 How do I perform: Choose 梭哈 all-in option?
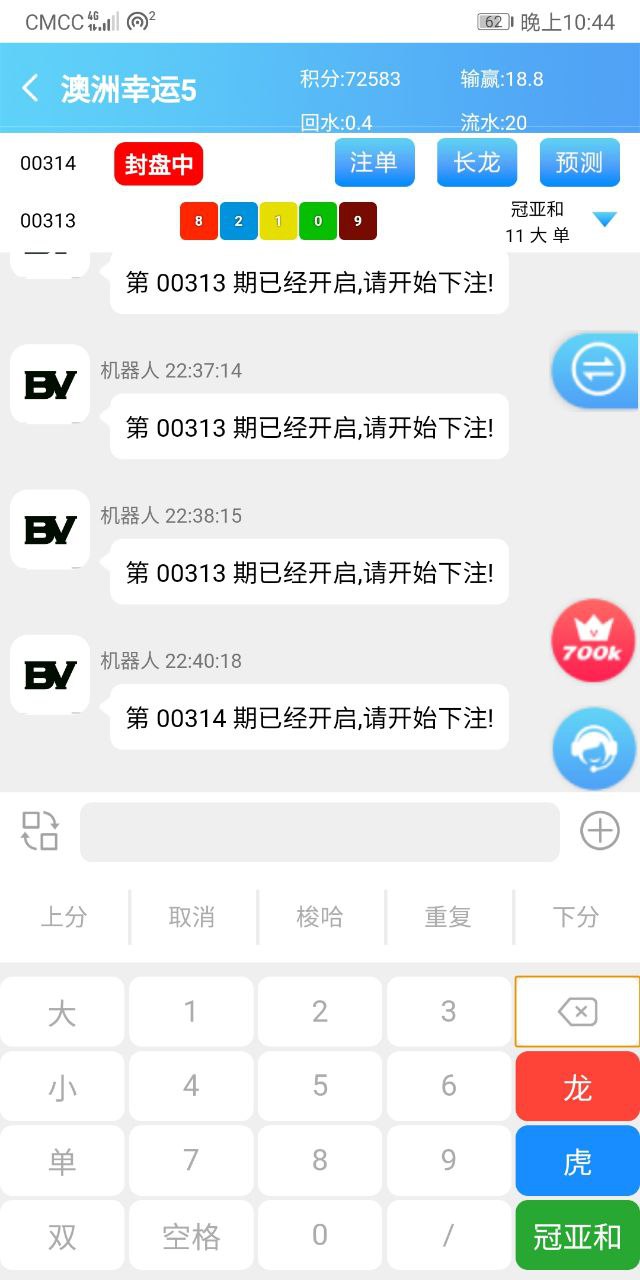point(320,917)
